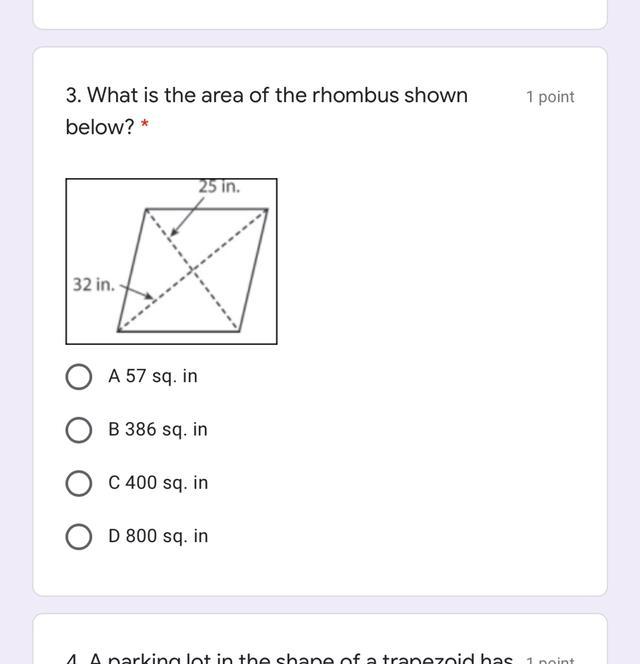640x664 pixels.
Task: Select answer A 57 sq. in
Action: (x=79, y=377)
